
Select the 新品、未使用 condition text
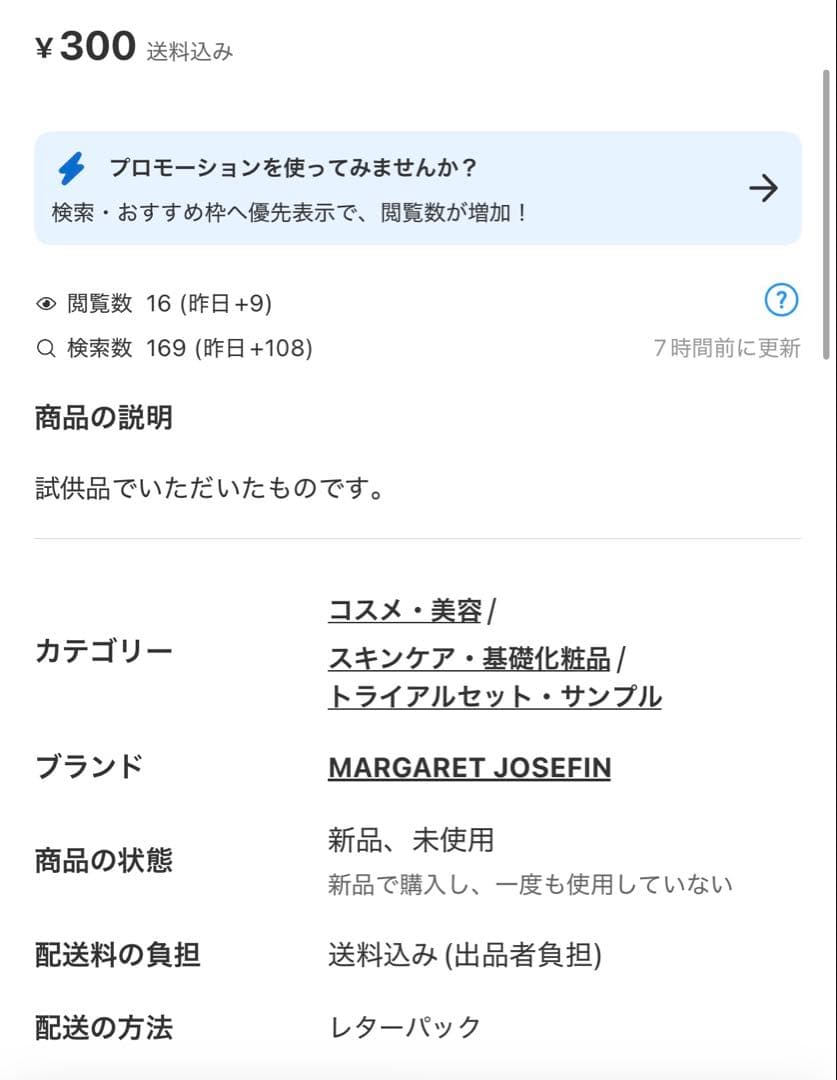(410, 841)
